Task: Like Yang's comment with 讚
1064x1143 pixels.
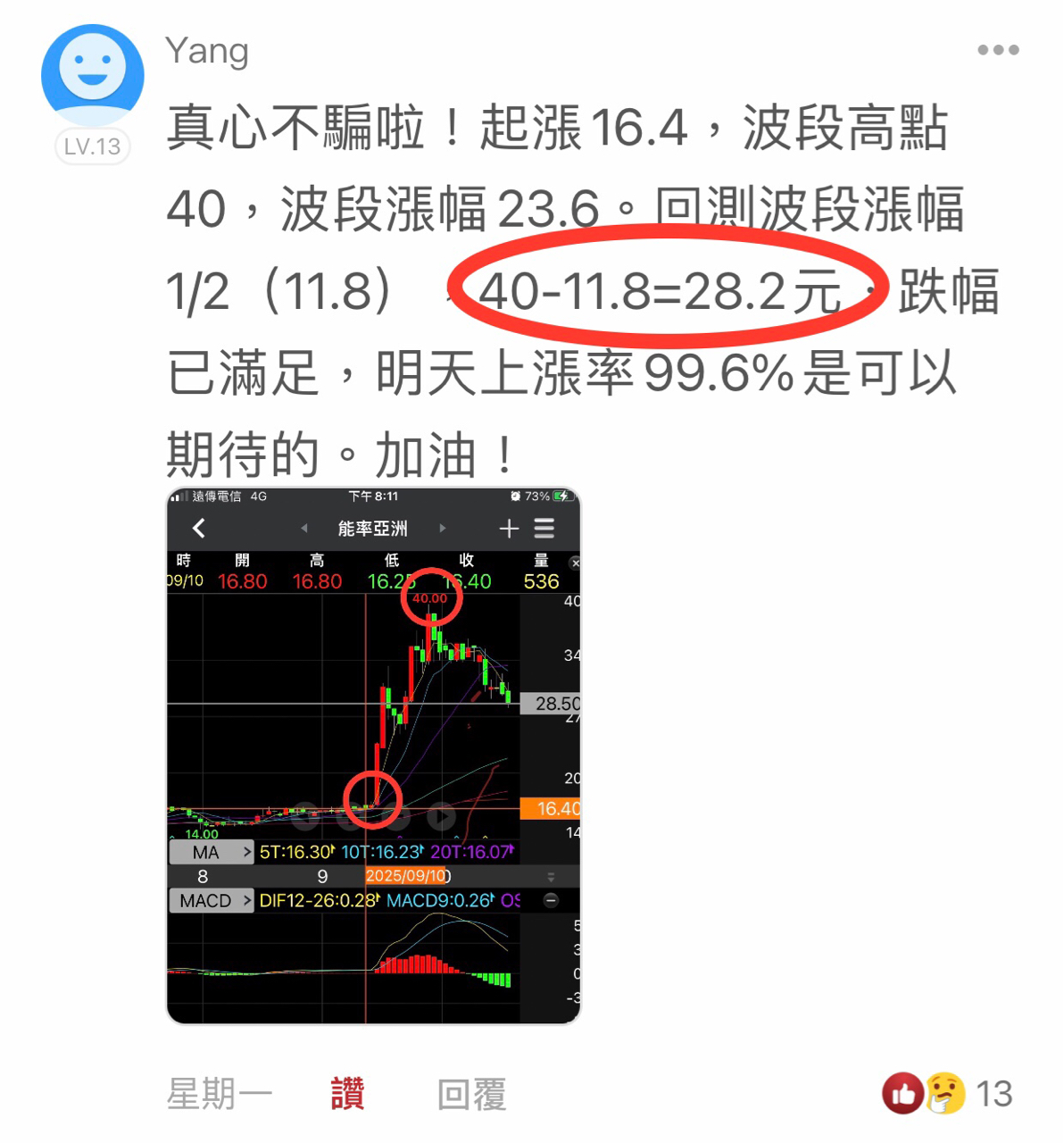Action: [347, 1094]
